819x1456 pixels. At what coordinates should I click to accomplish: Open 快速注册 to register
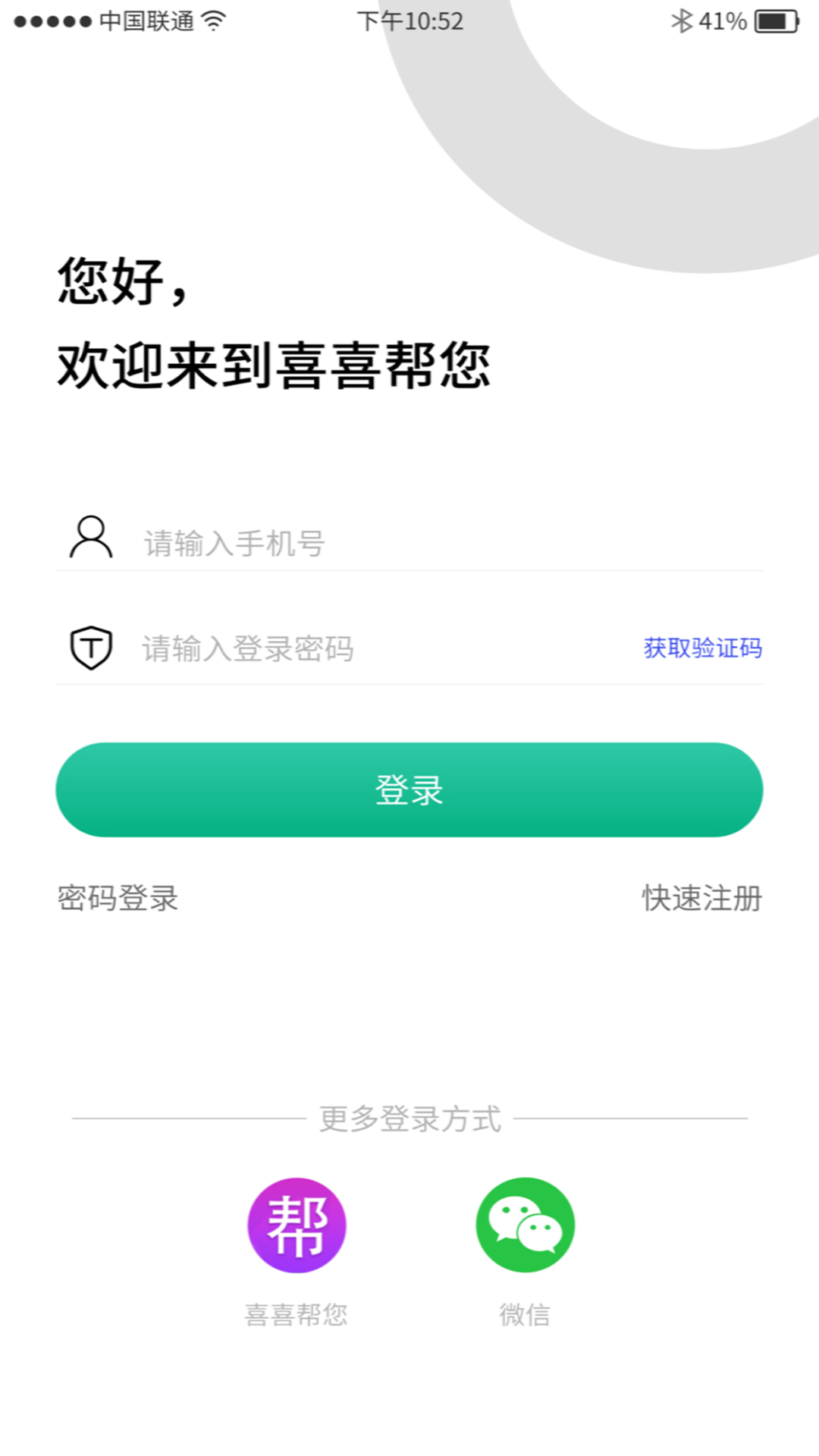click(702, 898)
